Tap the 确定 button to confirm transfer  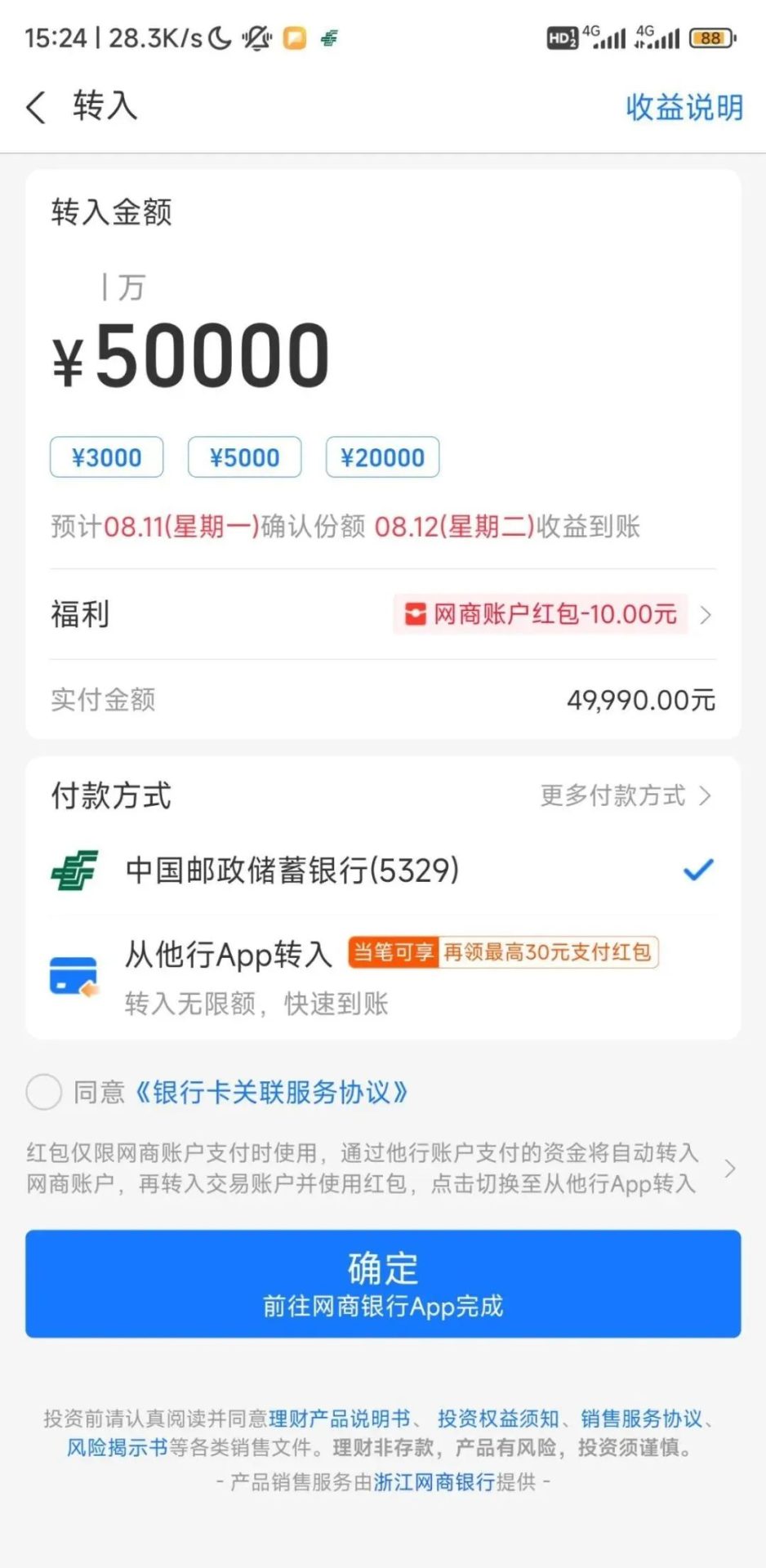[x=382, y=1283]
